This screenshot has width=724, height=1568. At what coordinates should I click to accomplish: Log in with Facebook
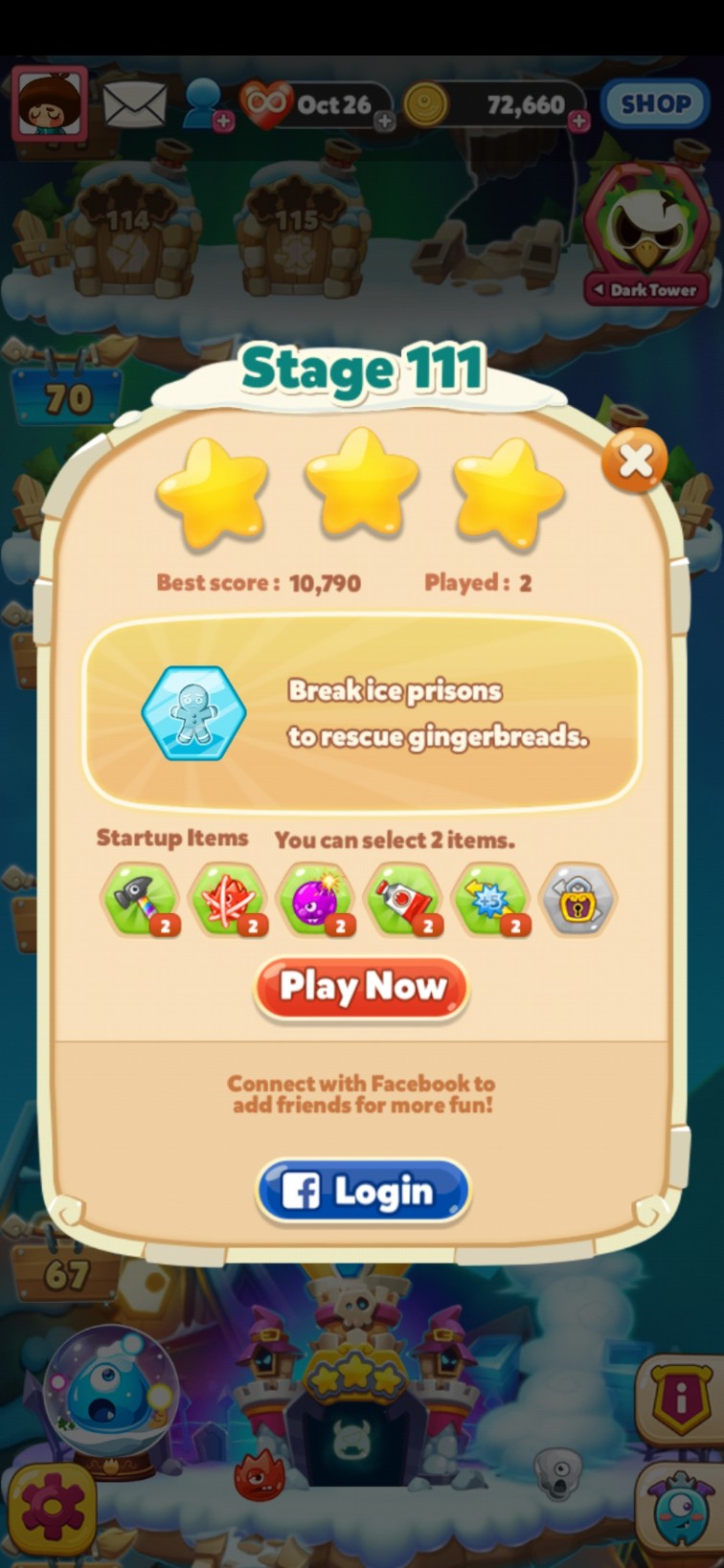click(363, 1191)
